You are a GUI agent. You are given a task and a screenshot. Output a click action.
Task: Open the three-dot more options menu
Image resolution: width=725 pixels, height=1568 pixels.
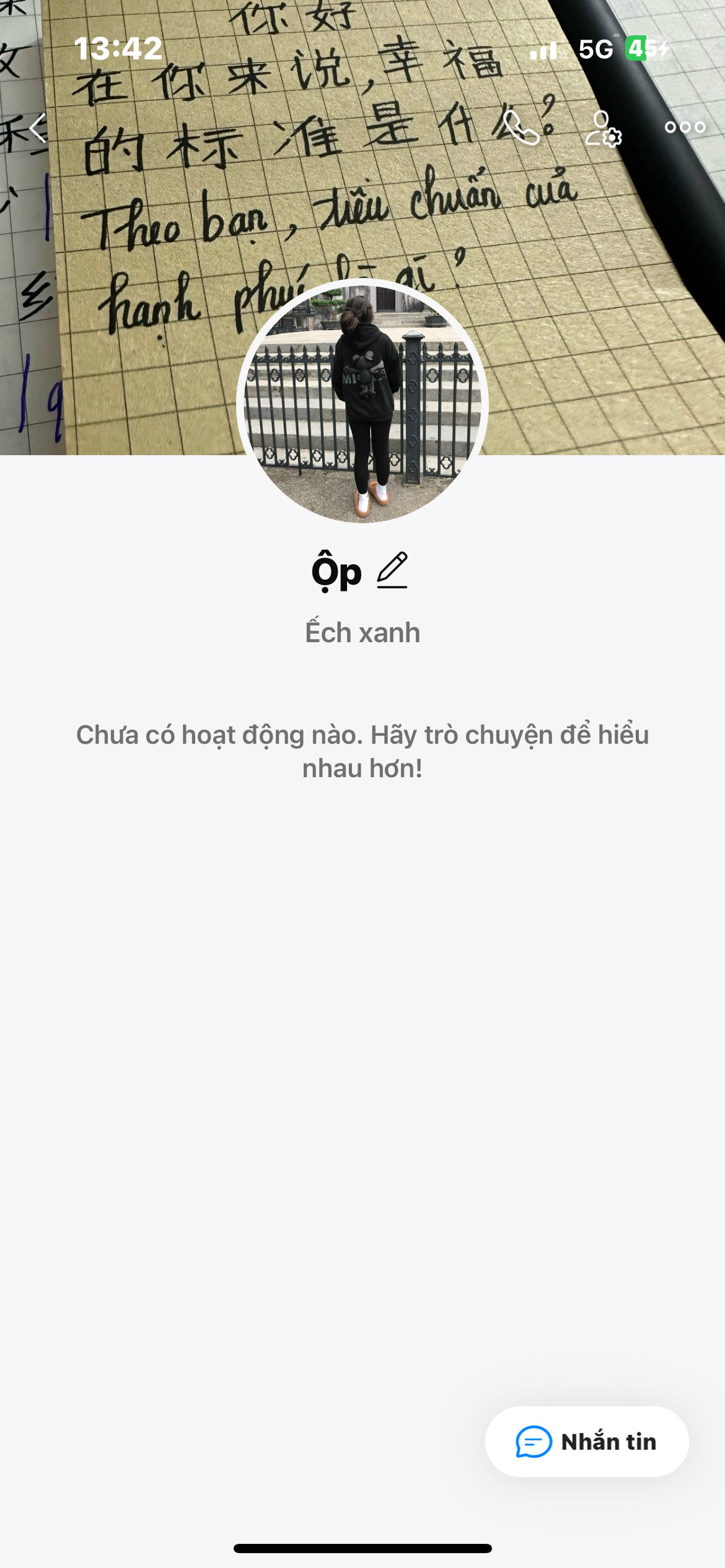[x=685, y=128]
